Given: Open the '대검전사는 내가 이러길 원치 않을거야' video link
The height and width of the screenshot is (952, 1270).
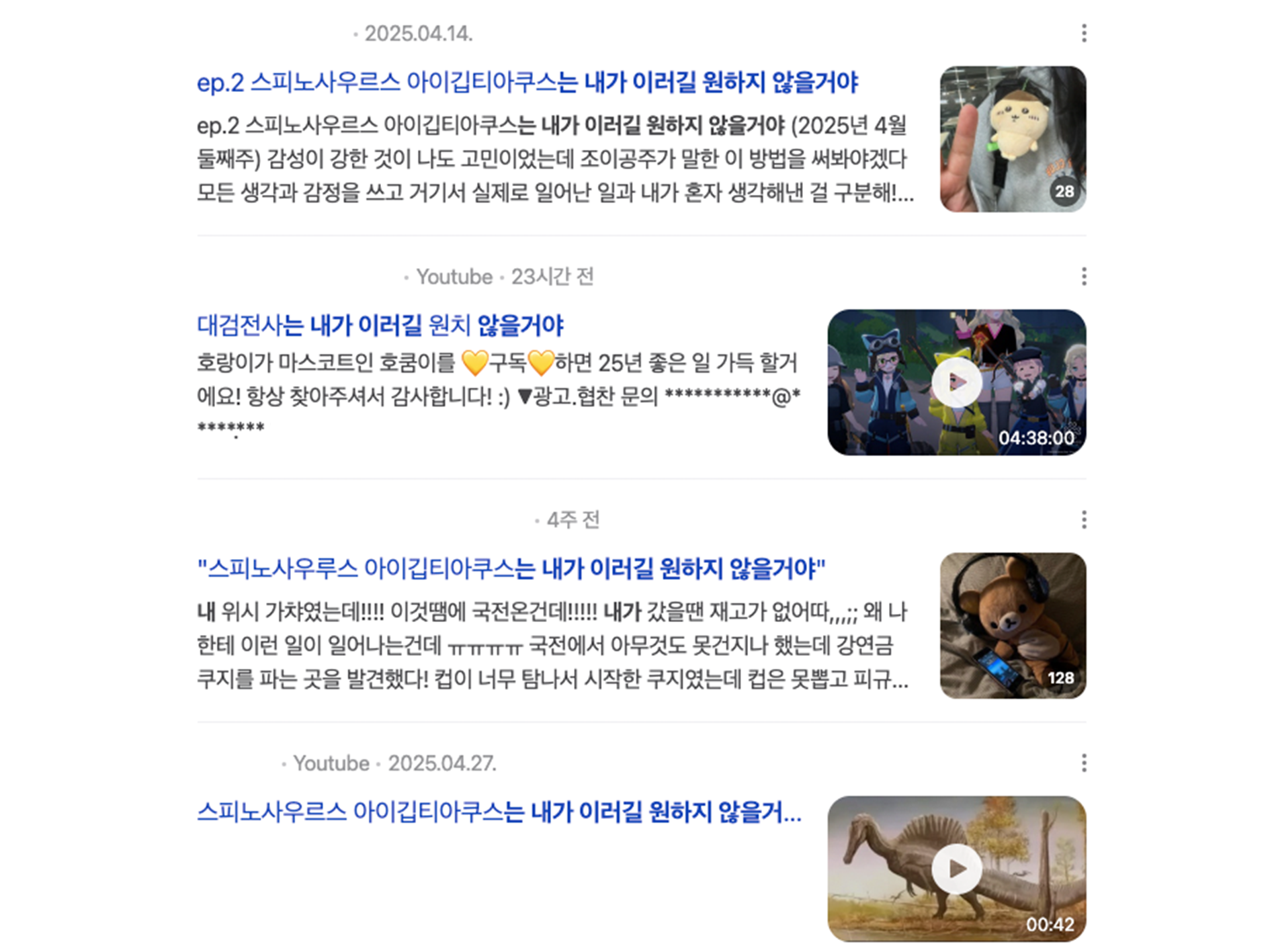Looking at the screenshot, I should pos(380,326).
